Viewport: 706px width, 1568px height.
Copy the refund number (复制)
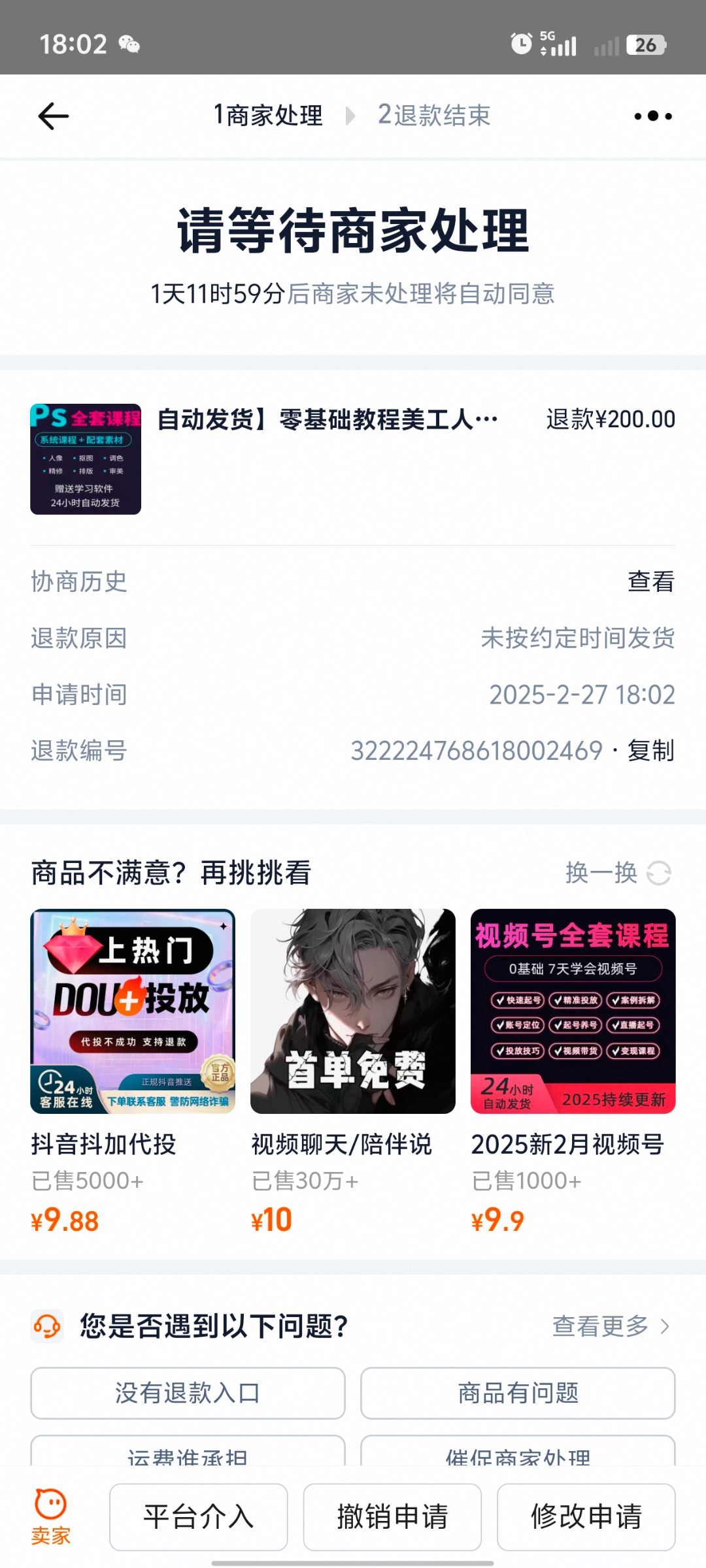(650, 751)
